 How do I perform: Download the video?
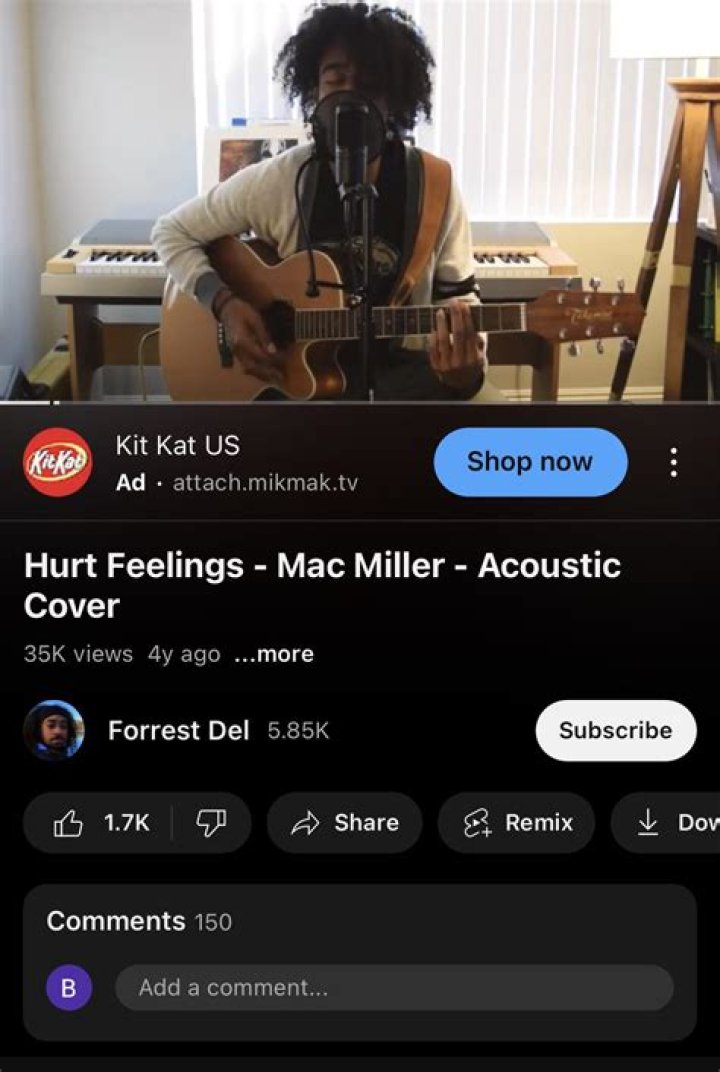[x=668, y=822]
